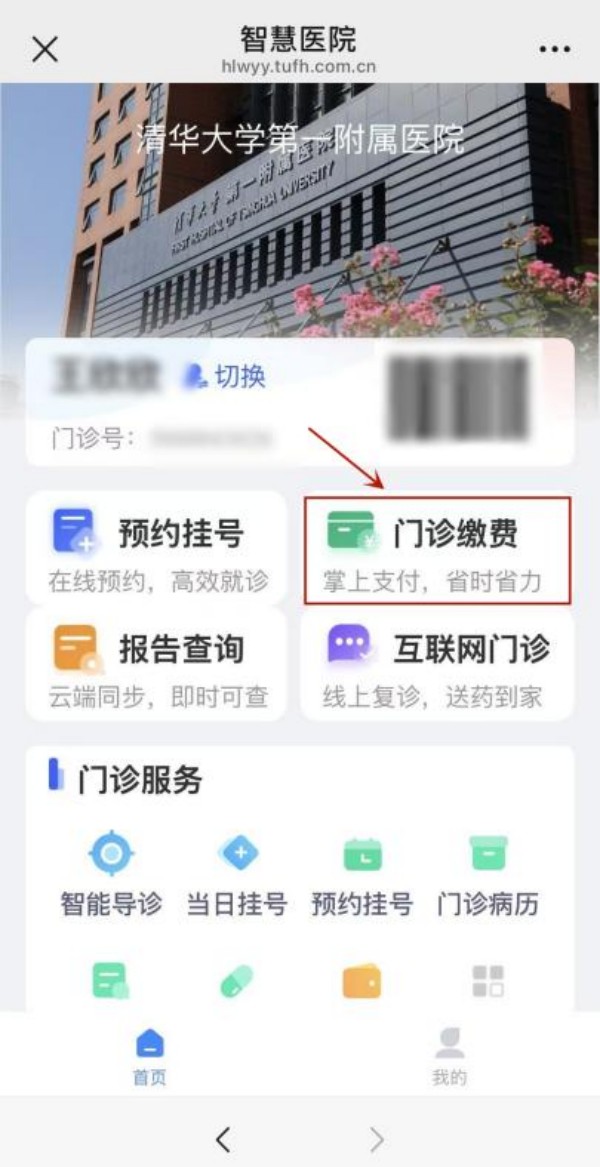Open 门诊缴费 outpatient payment card
The width and height of the screenshot is (600, 1167).
[437, 550]
